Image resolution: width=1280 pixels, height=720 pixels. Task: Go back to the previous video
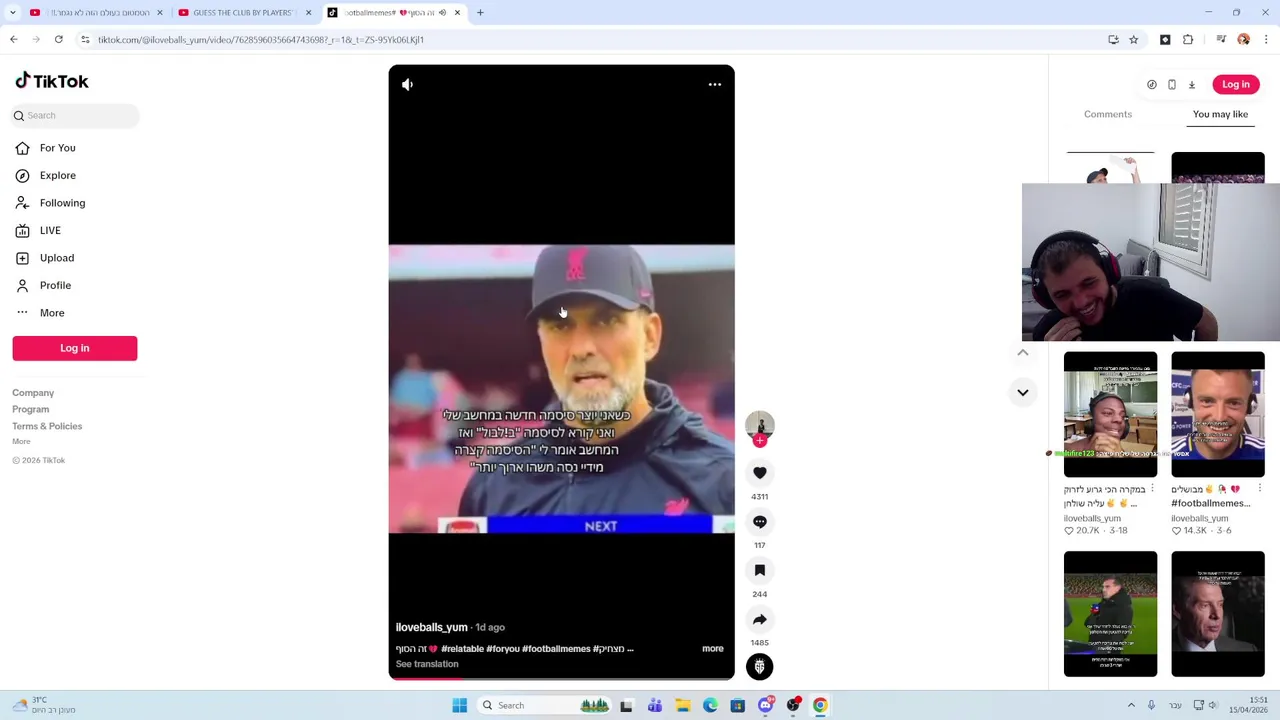pyautogui.click(x=1022, y=353)
